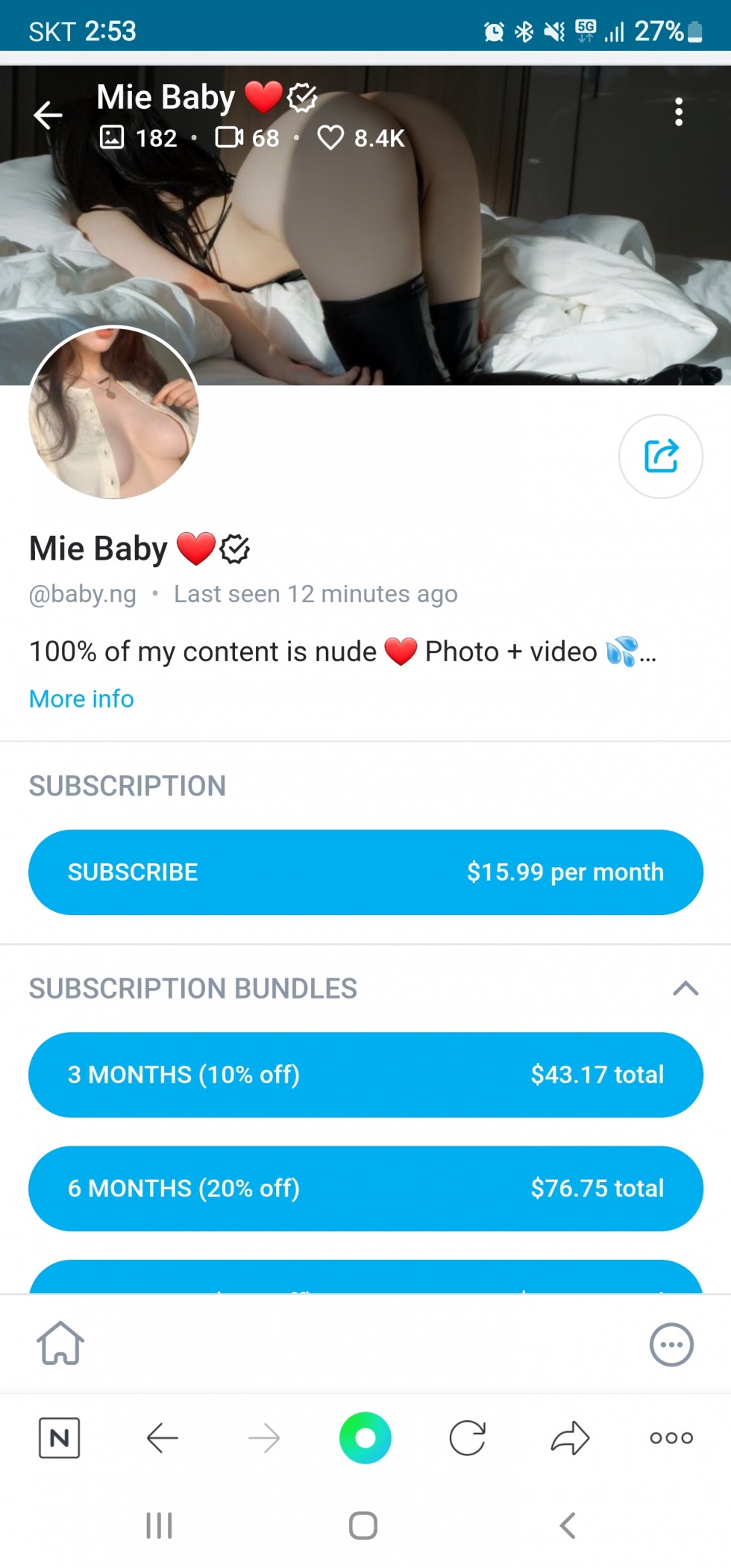Open the three-dot profile options menu

[x=678, y=112]
